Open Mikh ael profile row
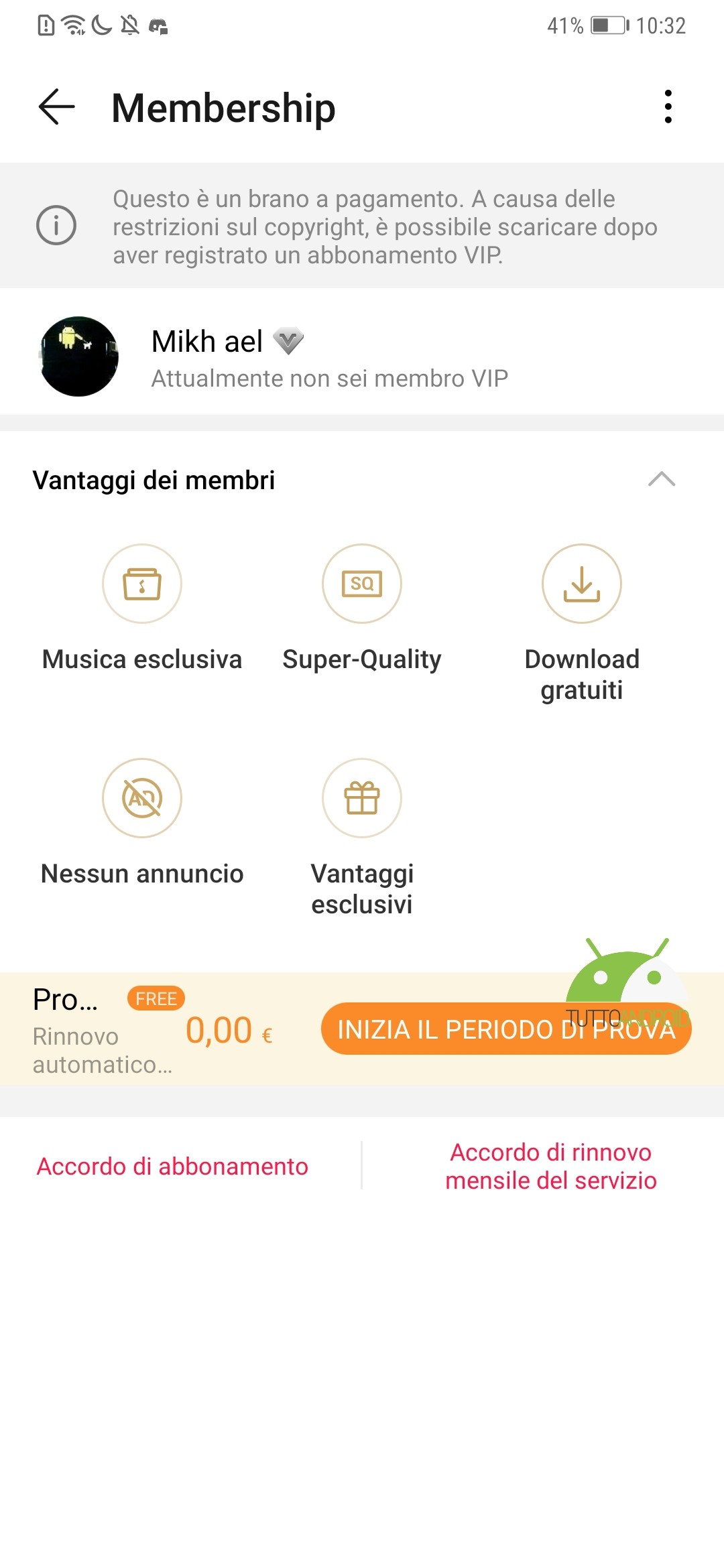This screenshot has width=724, height=1568. click(362, 356)
